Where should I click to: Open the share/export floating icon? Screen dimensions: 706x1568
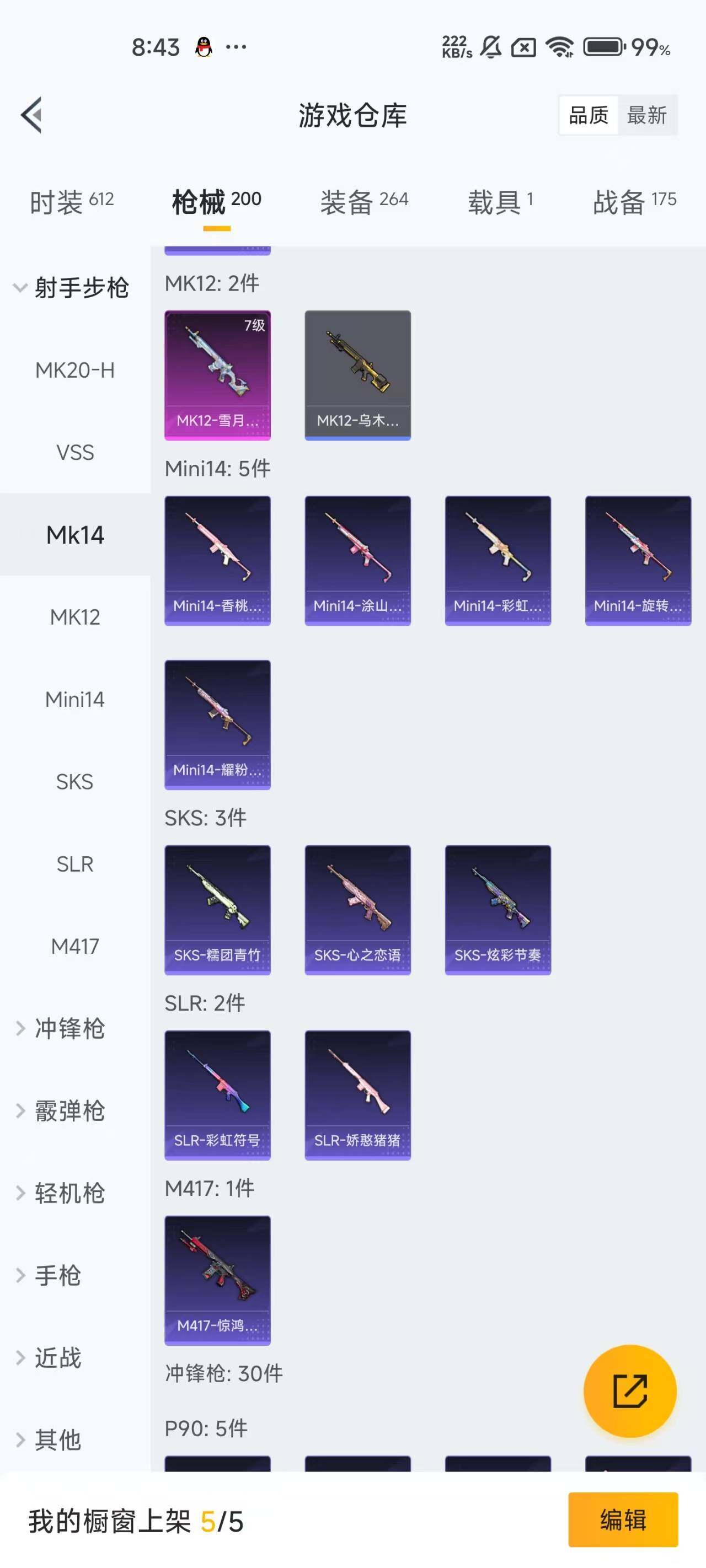(631, 1391)
